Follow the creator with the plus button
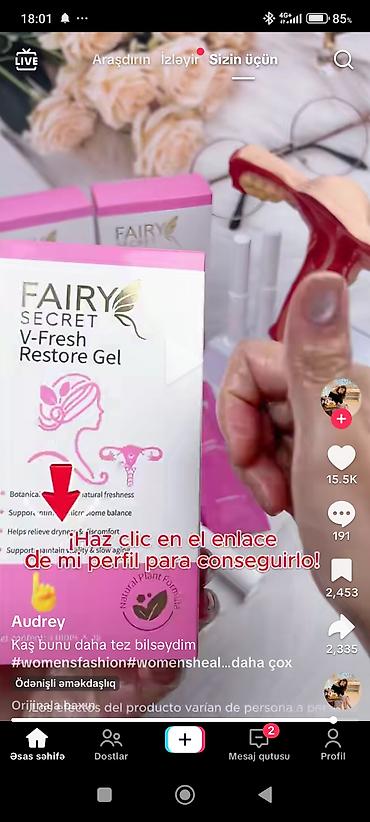 point(341,419)
